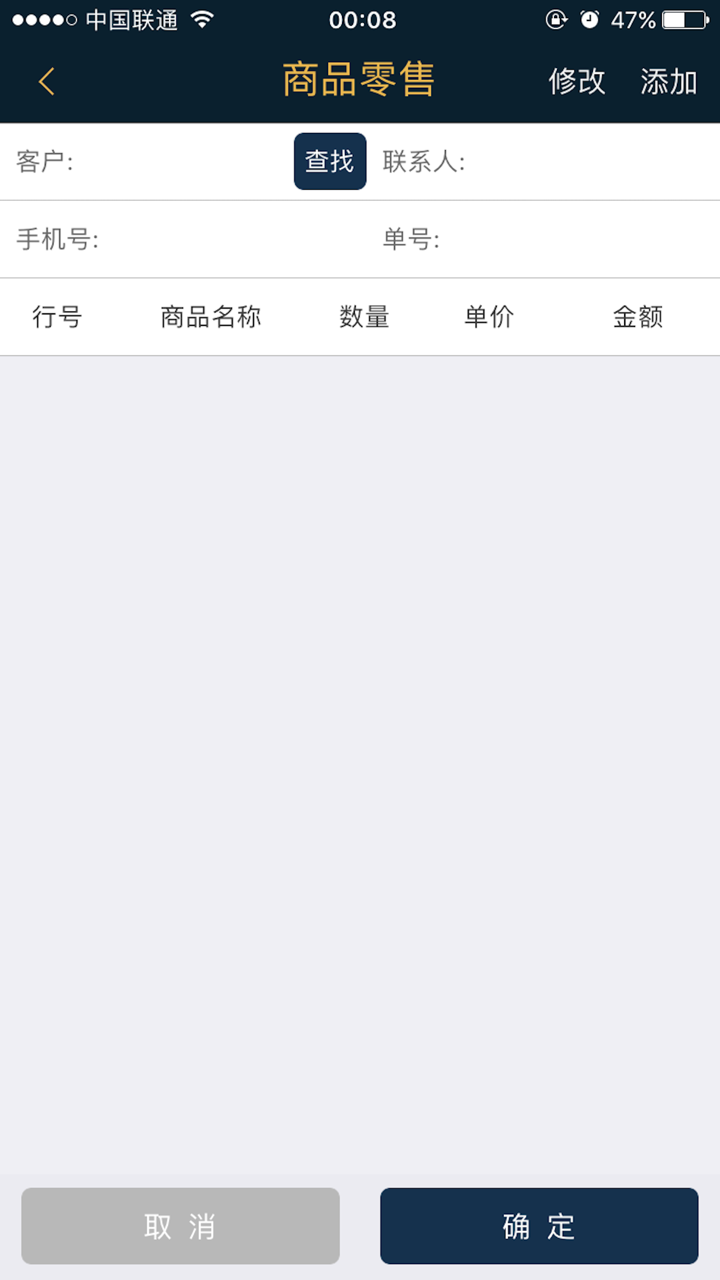Tap the 商品零售 title
This screenshot has height=1280, width=720.
359,80
